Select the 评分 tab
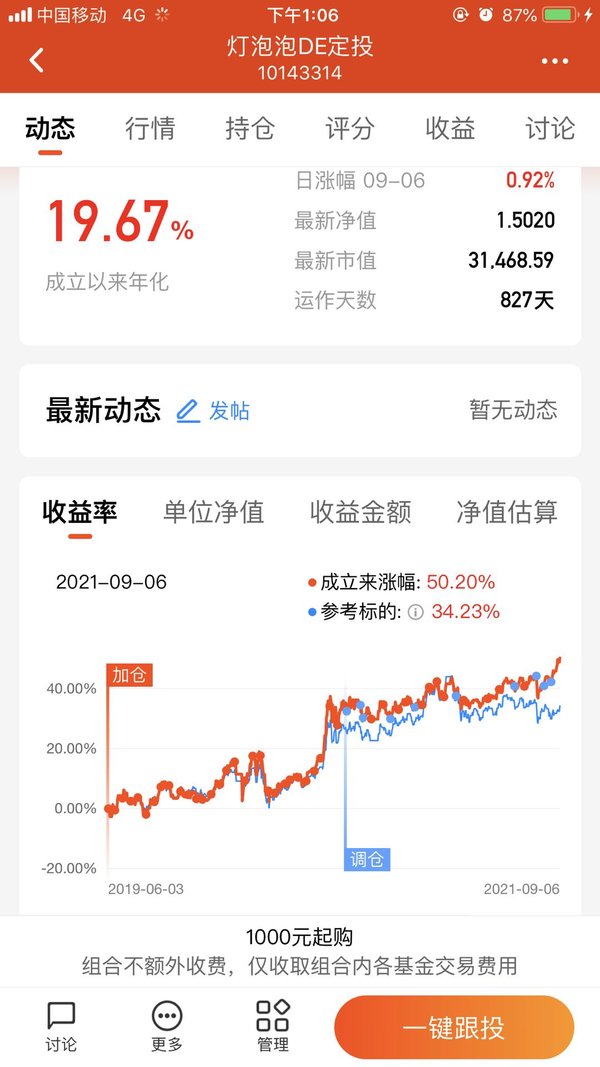The width and height of the screenshot is (600, 1067). click(x=350, y=129)
